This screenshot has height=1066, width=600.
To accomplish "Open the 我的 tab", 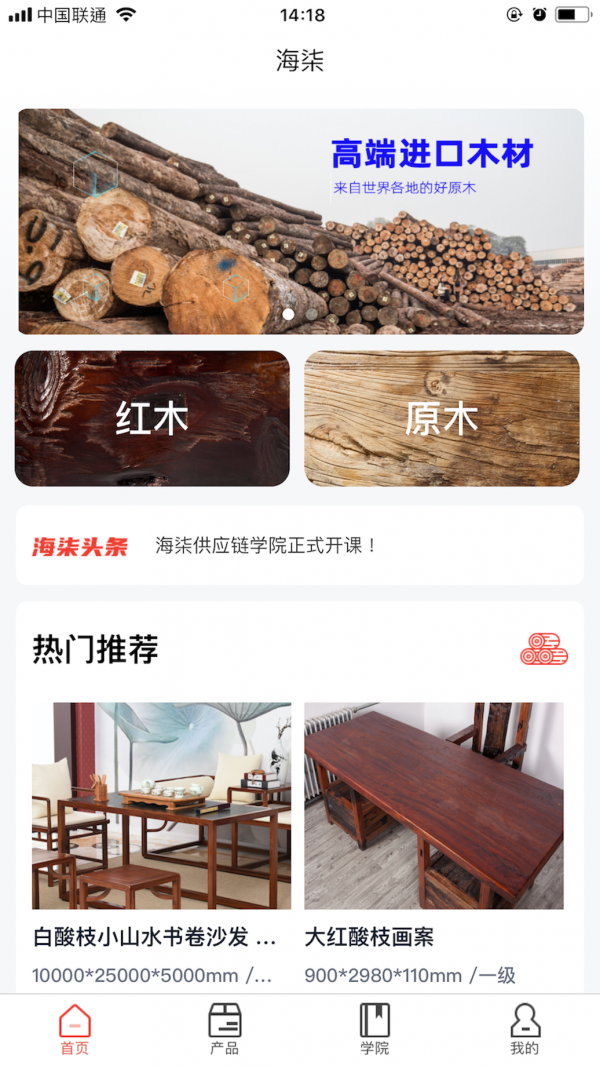I will click(525, 1029).
